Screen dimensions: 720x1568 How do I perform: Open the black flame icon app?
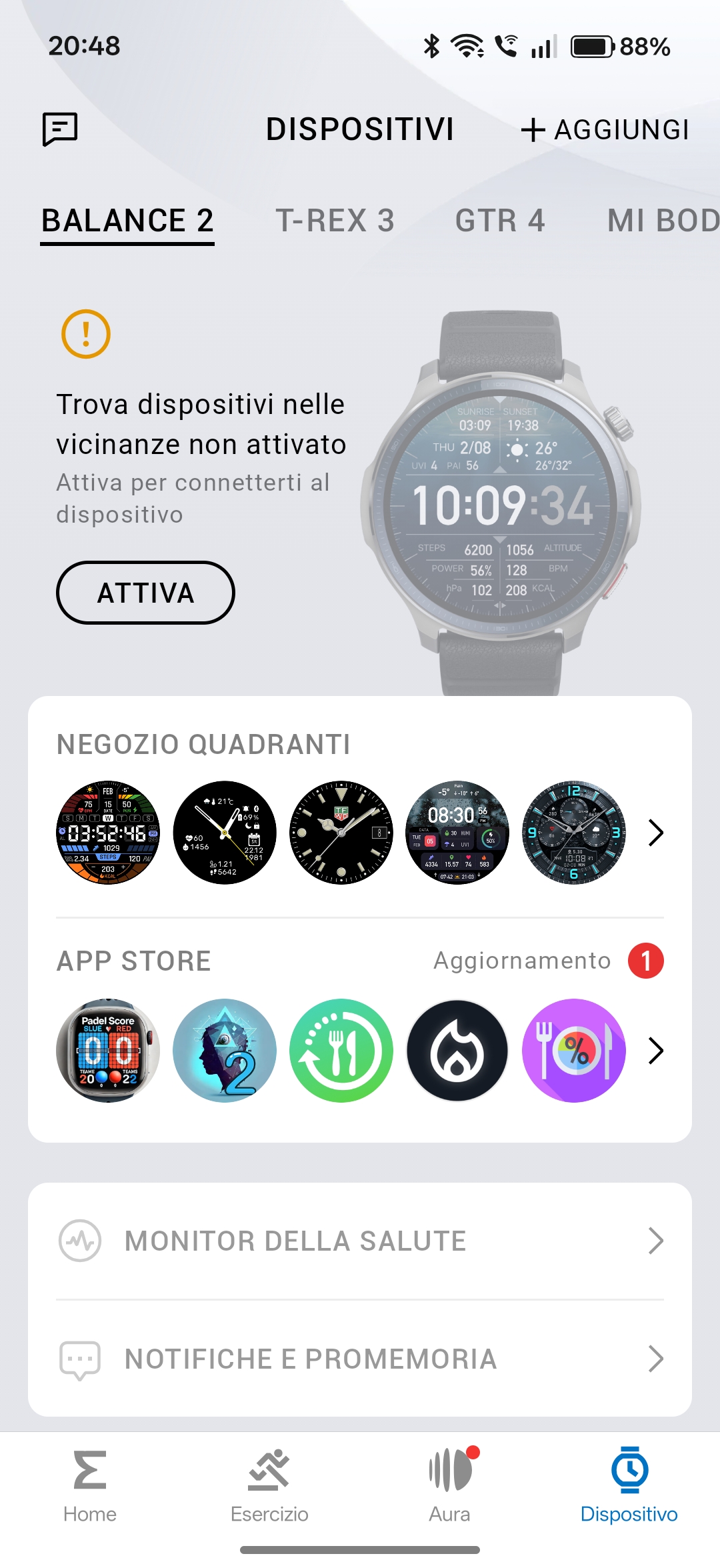click(x=457, y=1051)
